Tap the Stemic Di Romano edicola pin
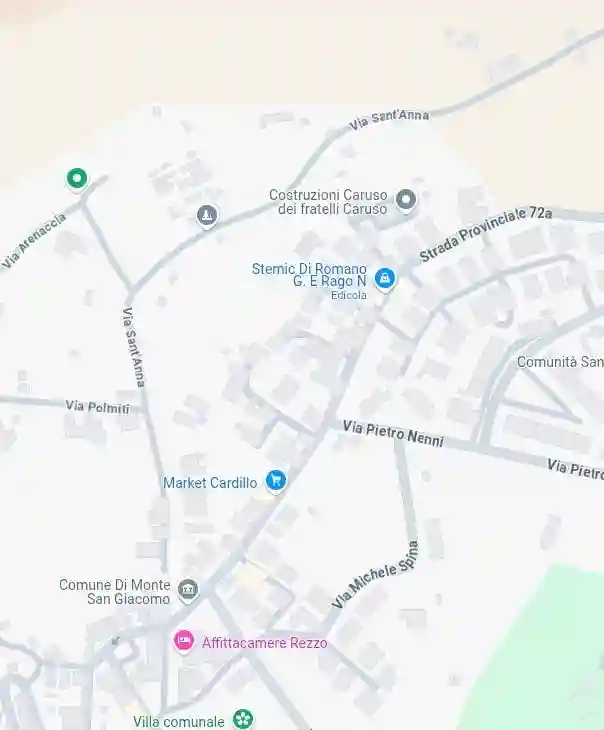This screenshot has width=604, height=730. tap(385, 277)
